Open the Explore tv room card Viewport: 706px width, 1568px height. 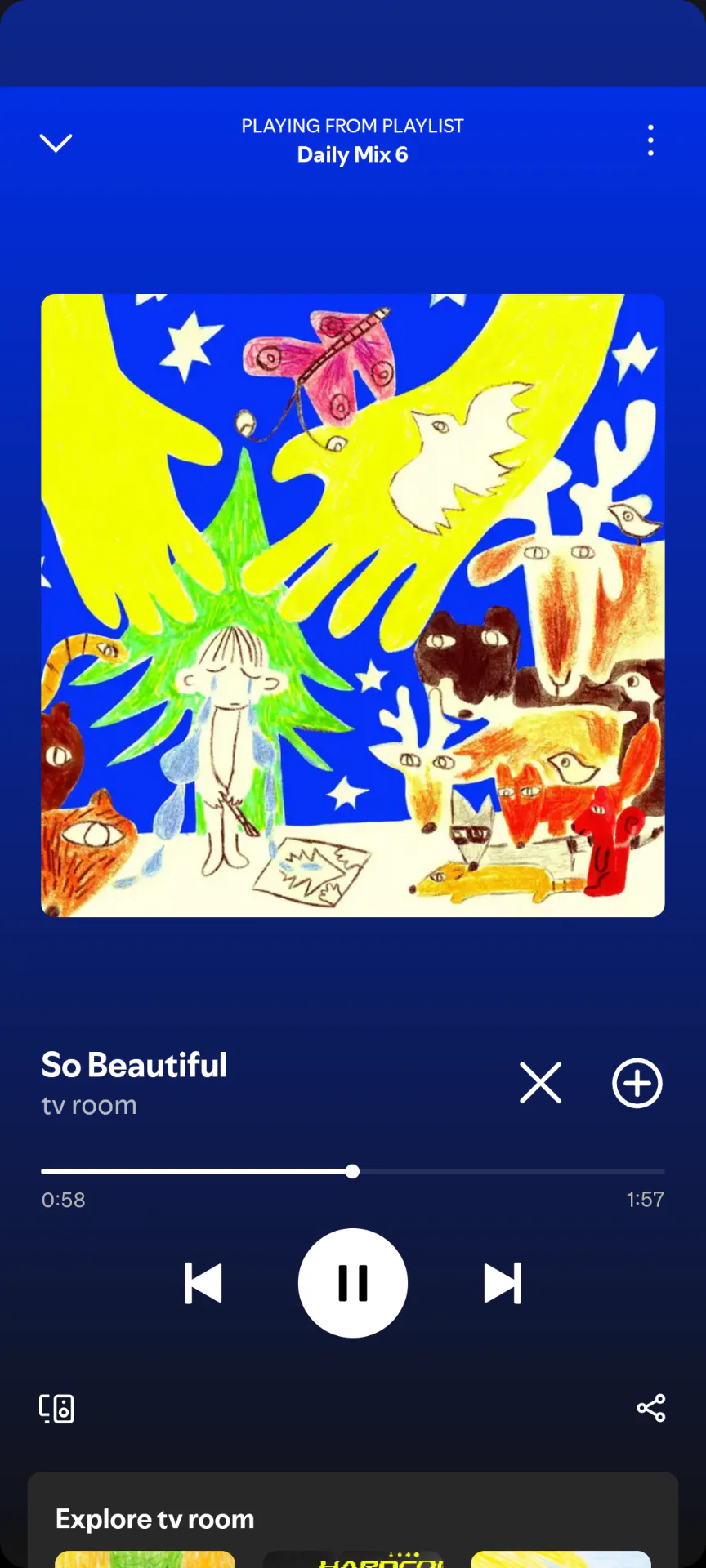pyautogui.click(x=353, y=1520)
